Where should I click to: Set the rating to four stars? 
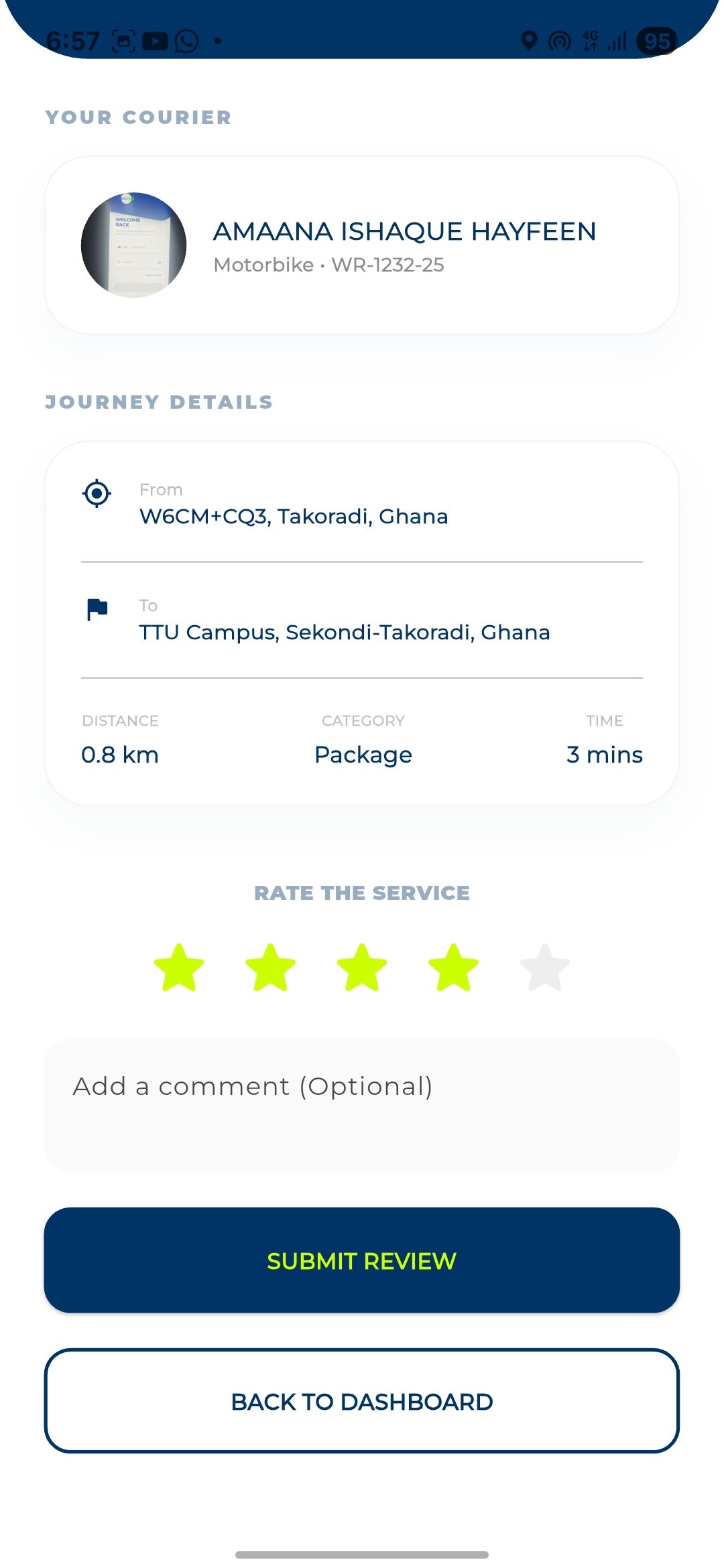click(453, 968)
